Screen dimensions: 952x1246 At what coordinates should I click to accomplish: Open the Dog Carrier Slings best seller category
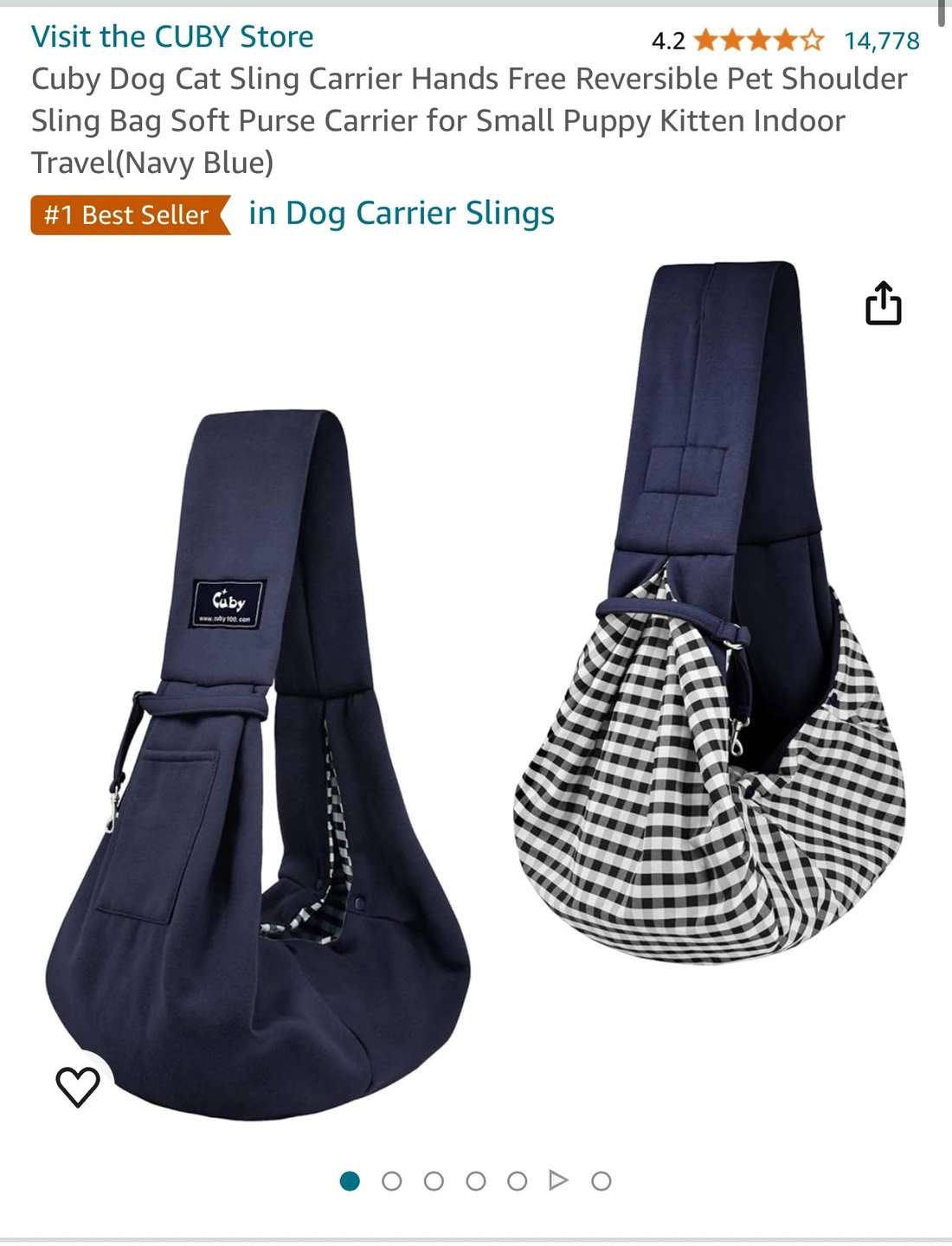click(x=402, y=214)
